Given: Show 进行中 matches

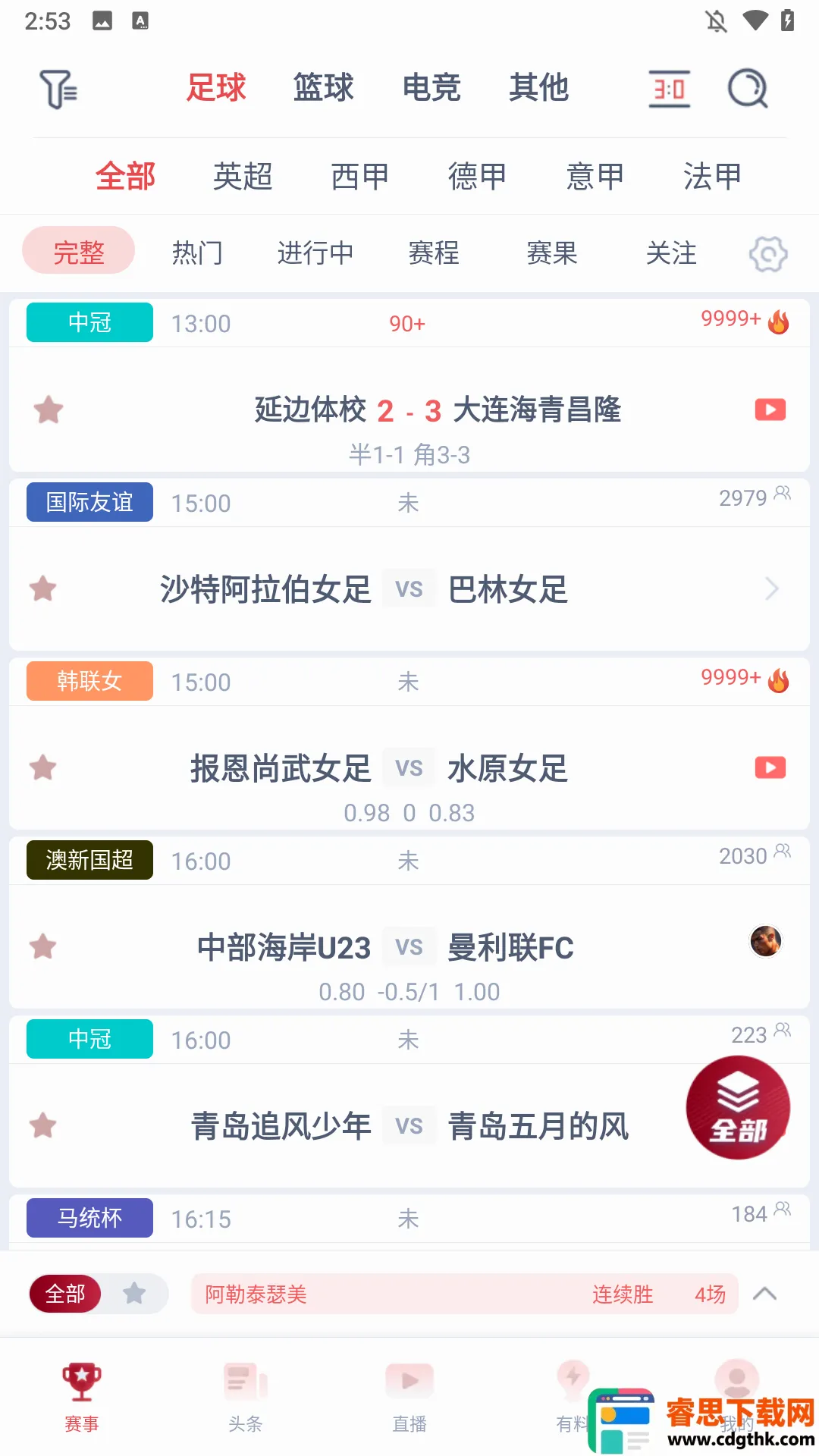Looking at the screenshot, I should (315, 253).
